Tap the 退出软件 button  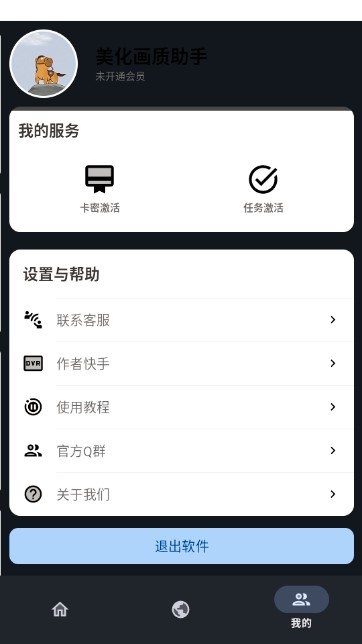coord(181,546)
